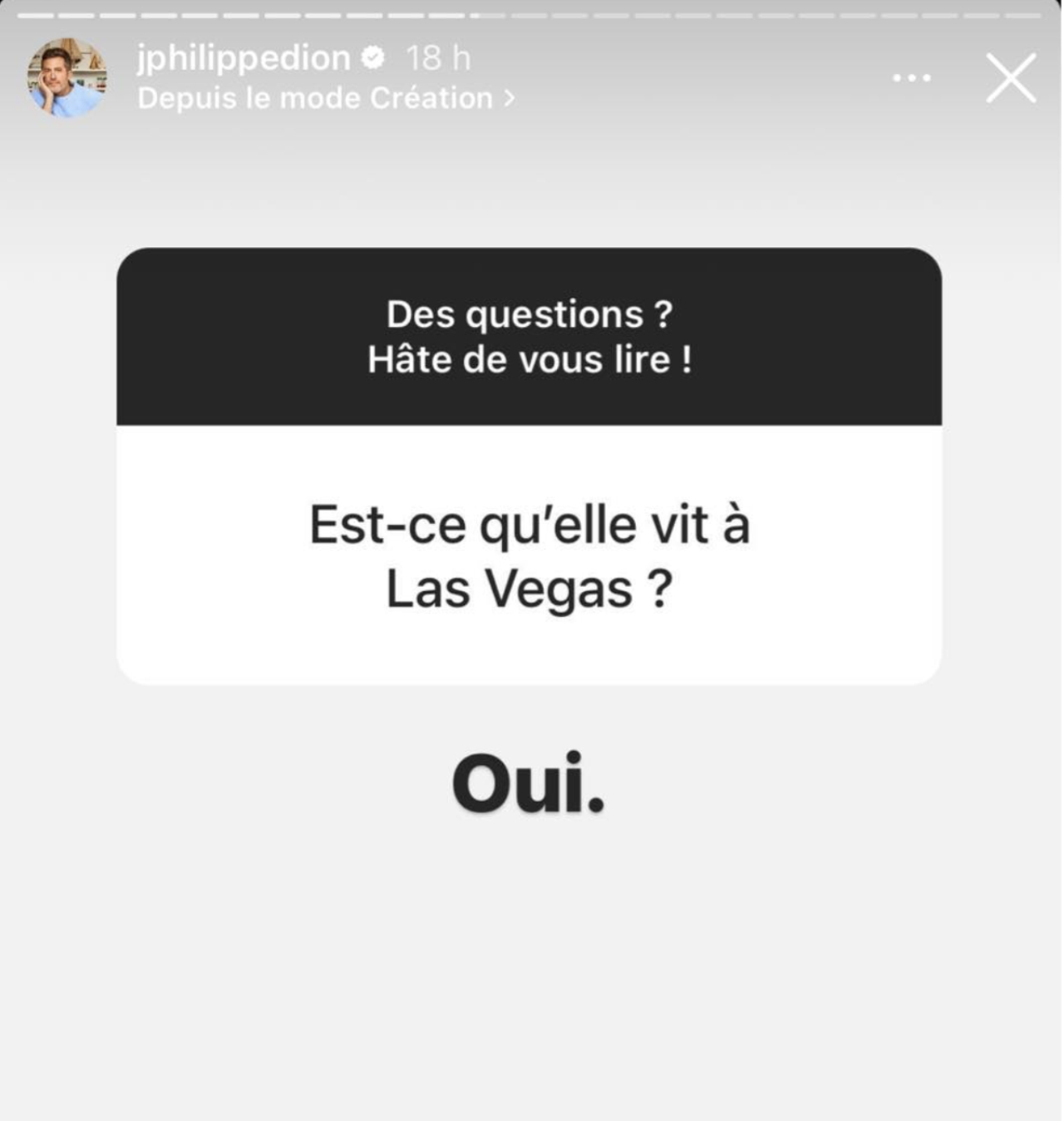Open the three-dot story options menu
This screenshot has height=1121, width=1064.
point(911,77)
